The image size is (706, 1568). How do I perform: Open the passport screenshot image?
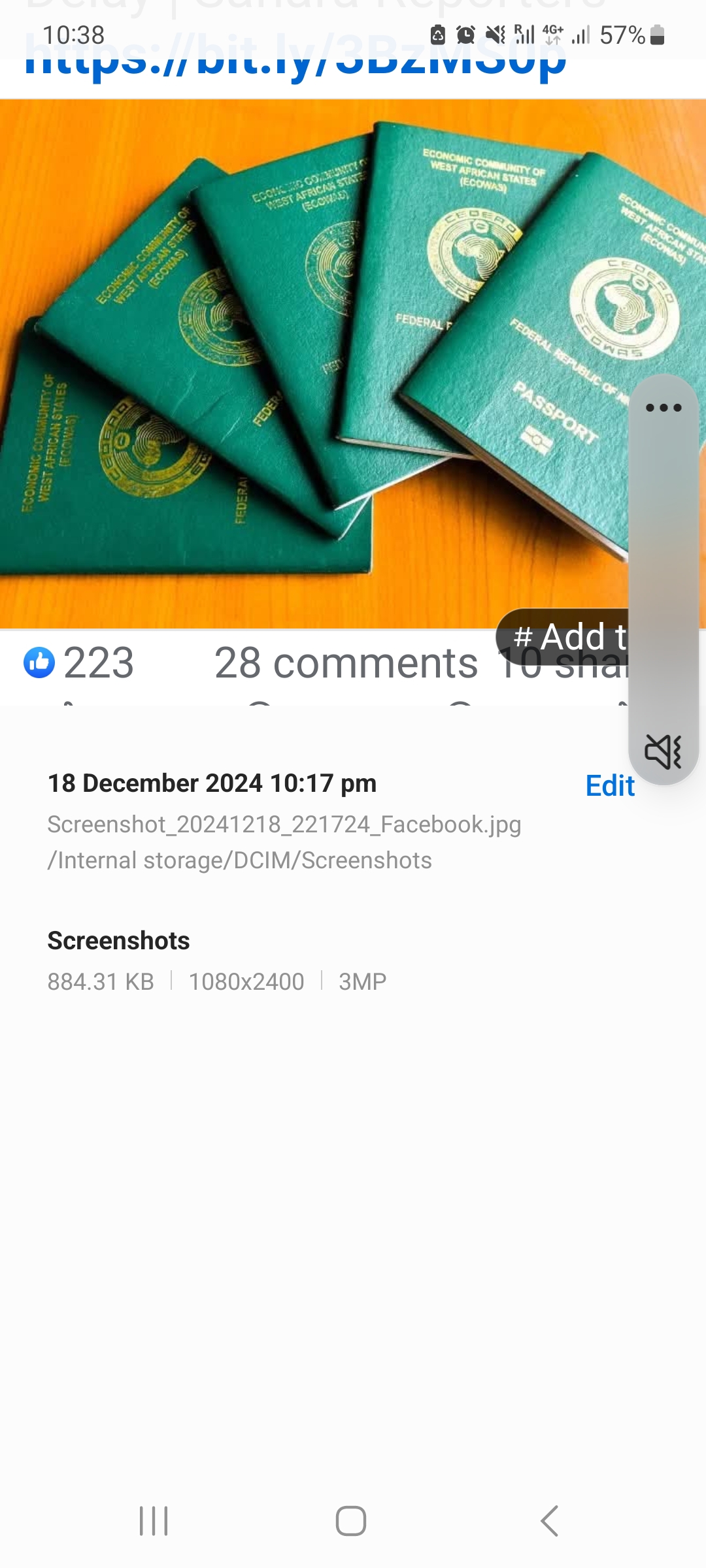tap(314, 363)
